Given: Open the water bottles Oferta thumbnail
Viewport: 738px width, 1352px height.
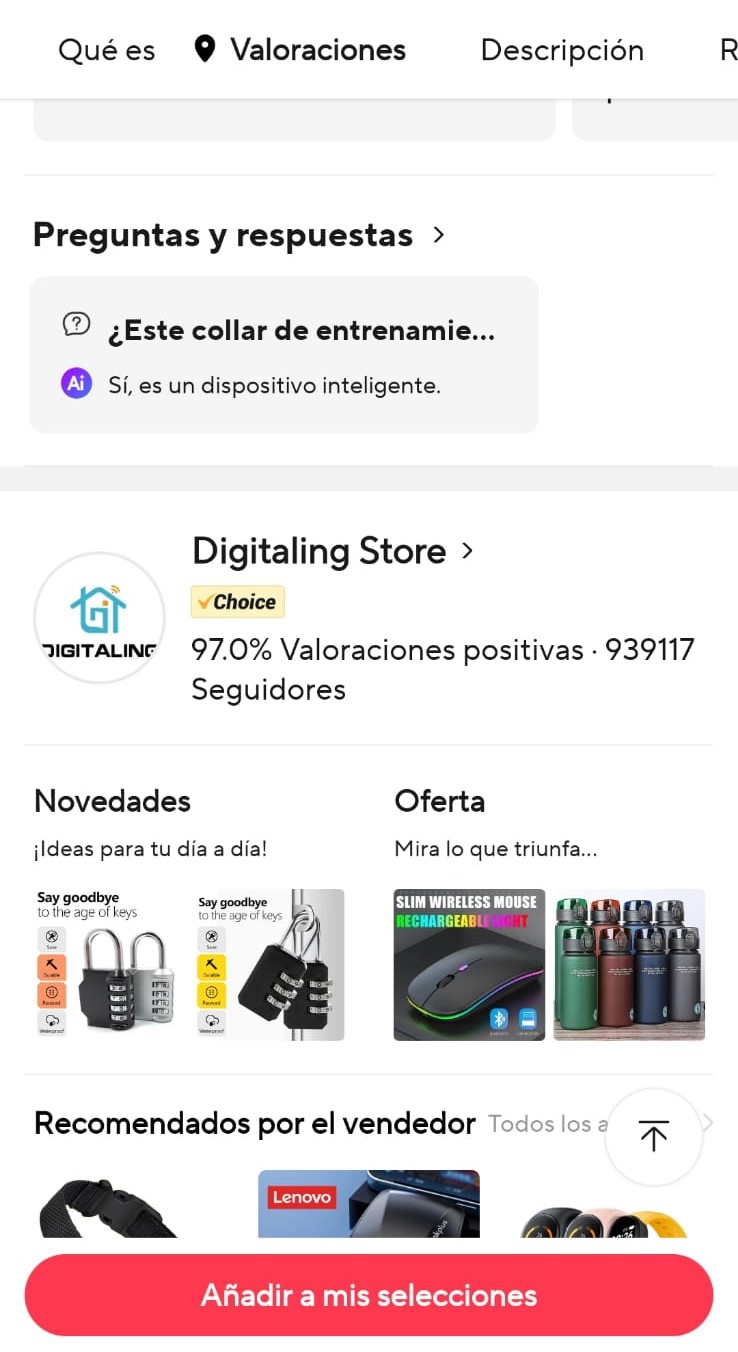Looking at the screenshot, I should tap(629, 963).
